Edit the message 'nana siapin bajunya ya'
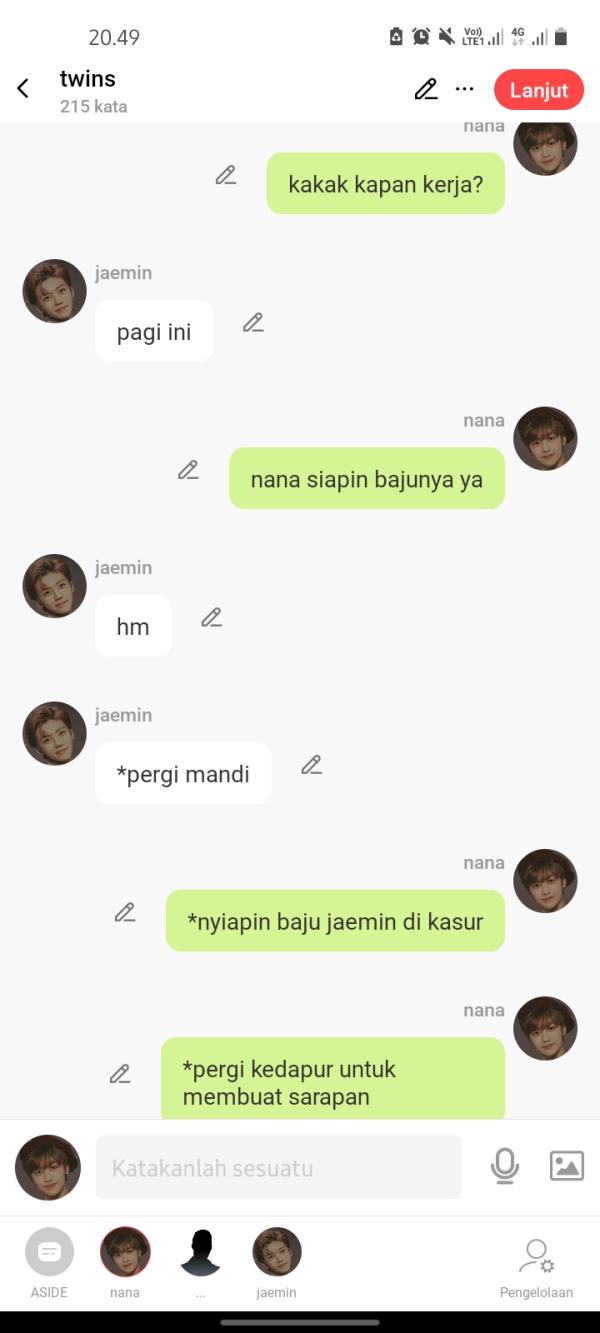The image size is (600, 1333). [x=188, y=470]
